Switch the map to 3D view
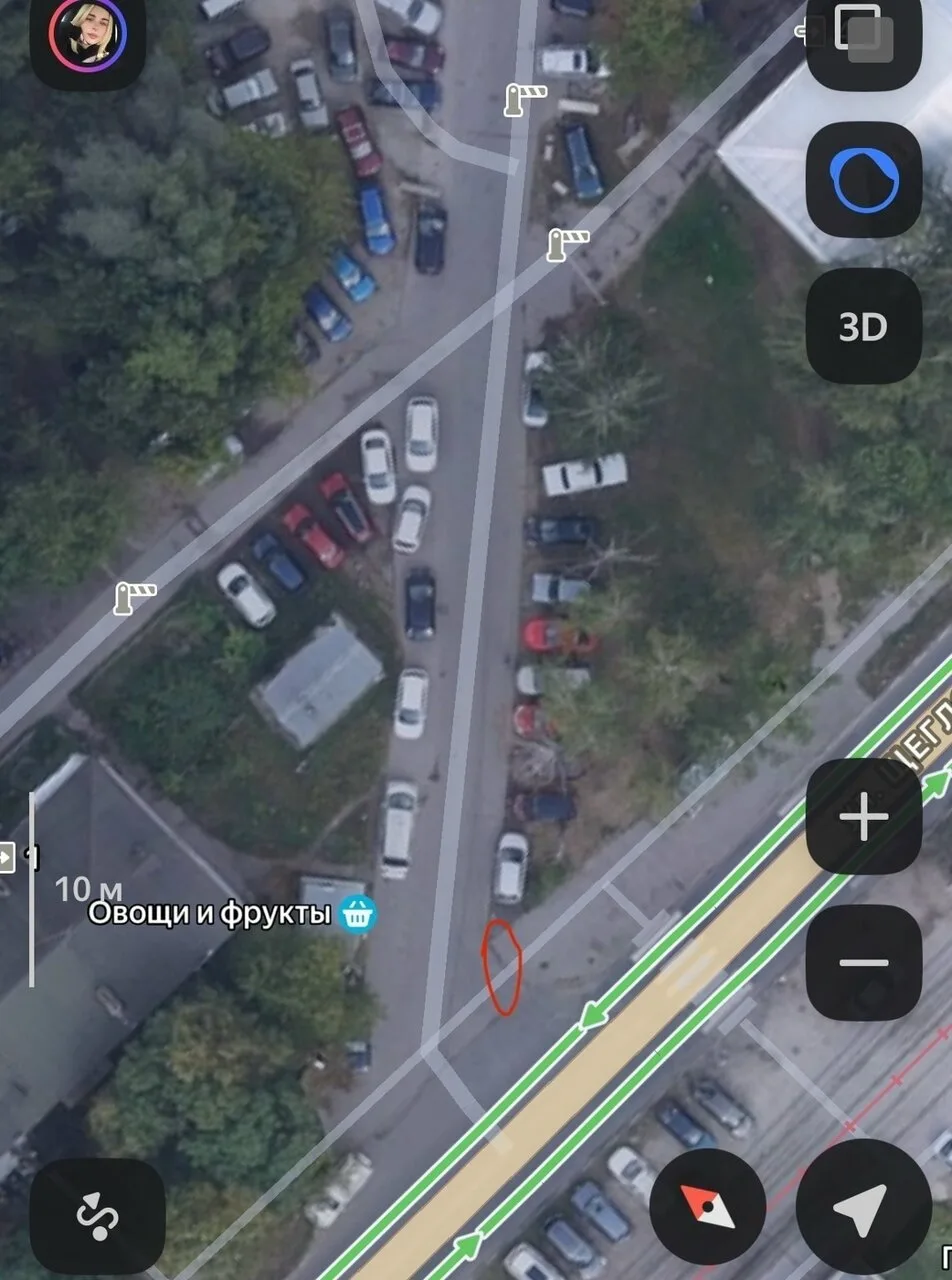Viewport: 952px width, 1280px height. tap(863, 327)
